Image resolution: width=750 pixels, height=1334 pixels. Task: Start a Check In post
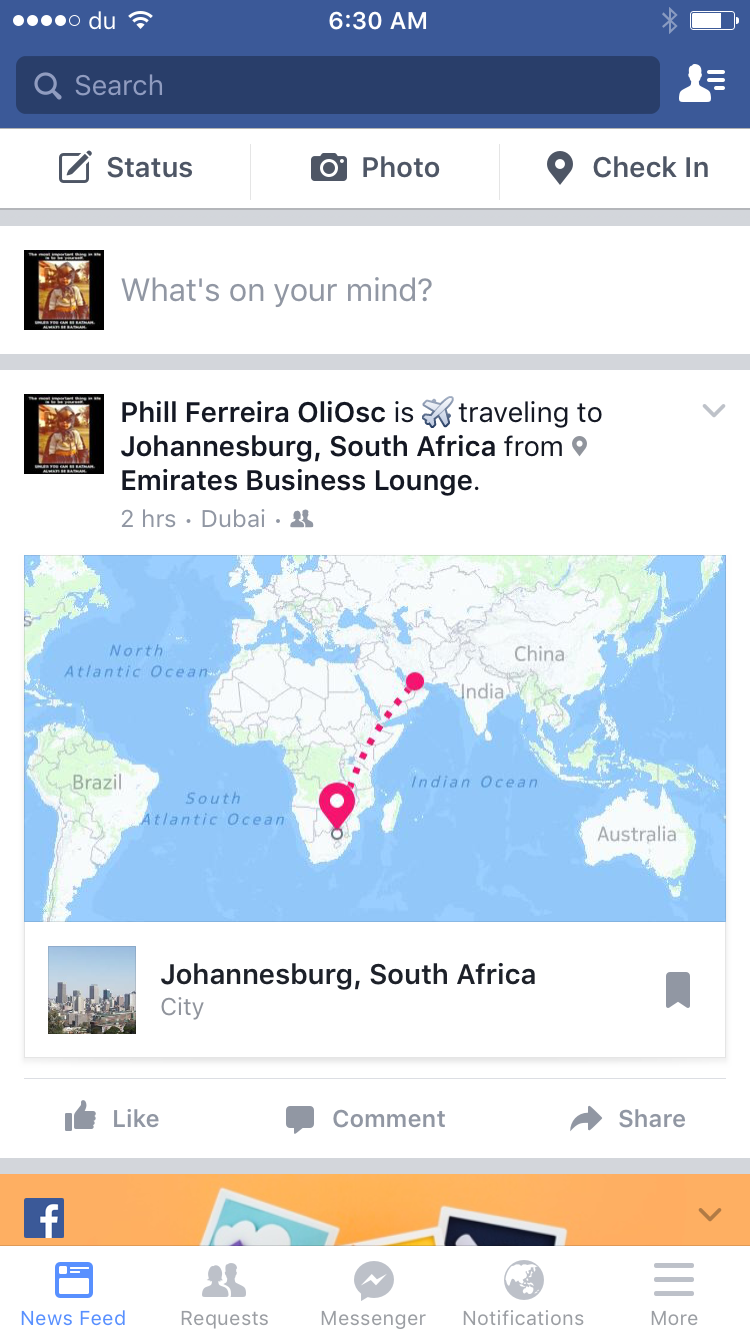point(627,168)
